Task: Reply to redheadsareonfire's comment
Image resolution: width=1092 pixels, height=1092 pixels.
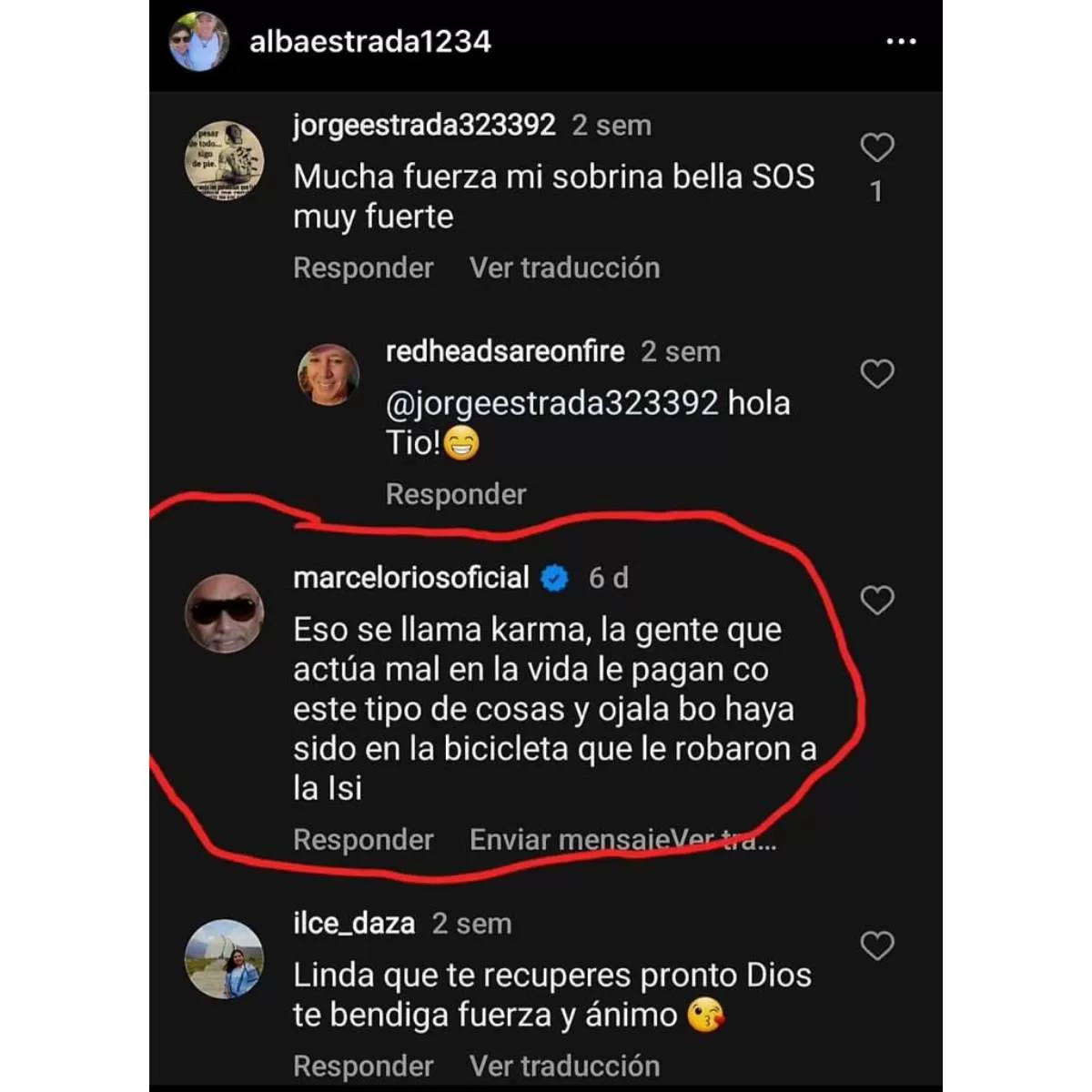Action: [456, 494]
